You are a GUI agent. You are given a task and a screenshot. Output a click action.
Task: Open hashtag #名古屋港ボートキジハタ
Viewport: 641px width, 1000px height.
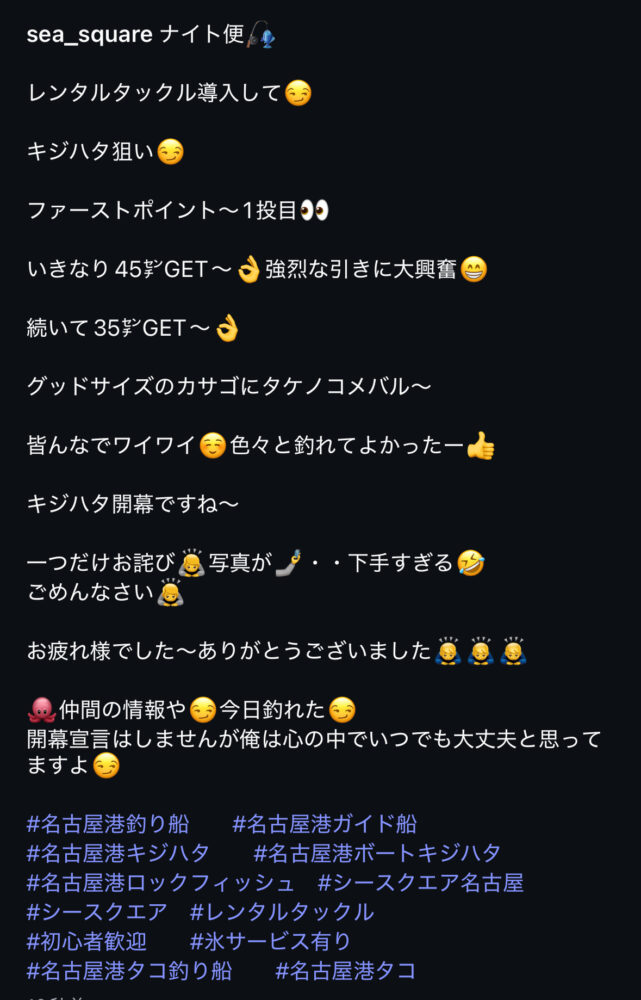377,854
